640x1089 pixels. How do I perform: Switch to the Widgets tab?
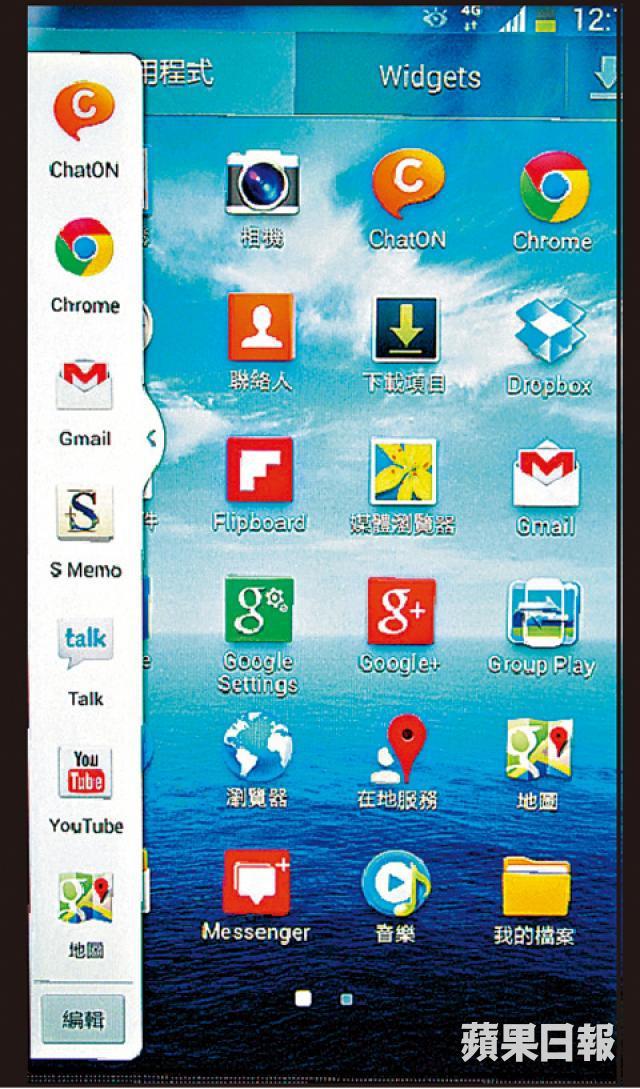pos(429,77)
